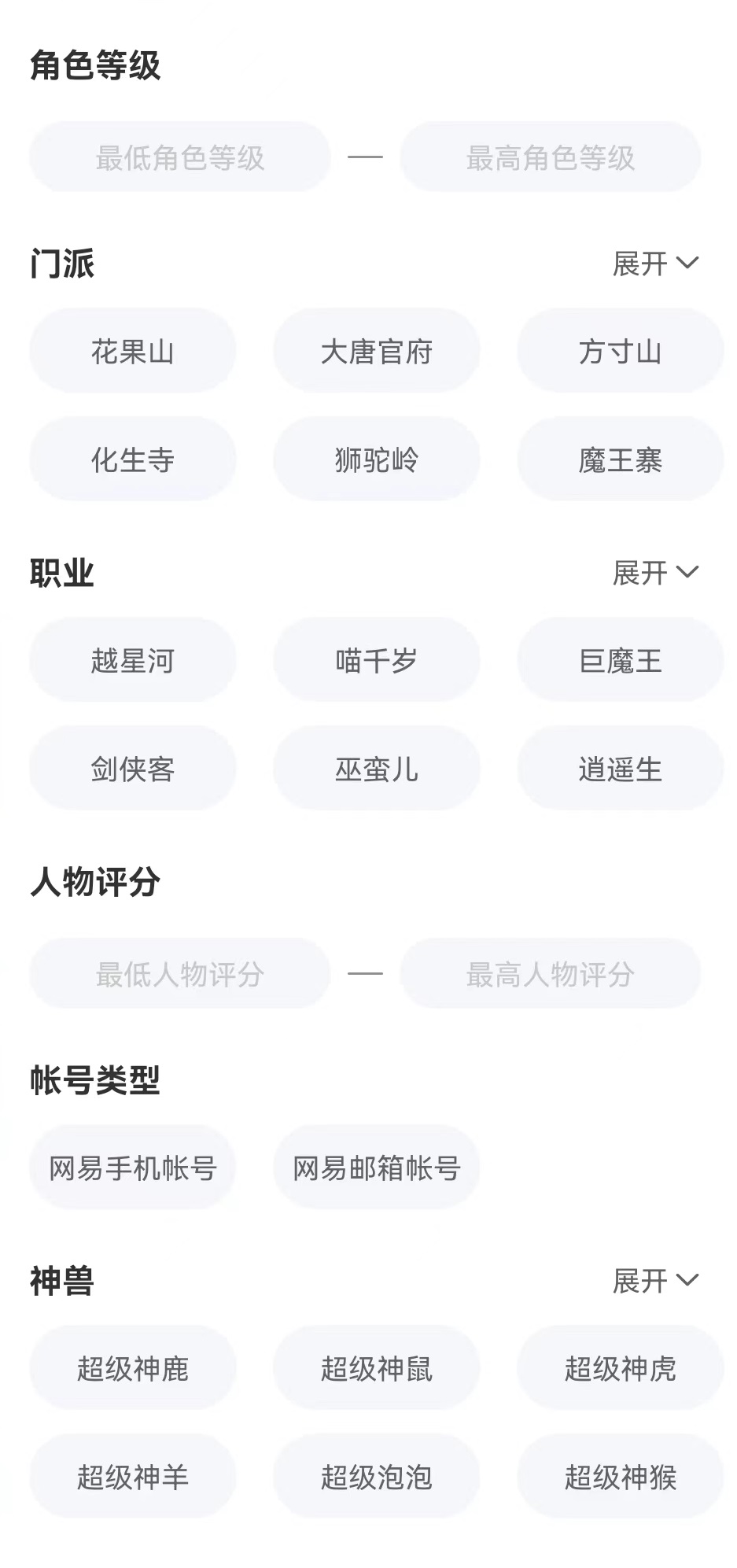Viewport: 737px width, 1568px height.
Task: Select the 喵千岁 chip
Action: pos(376,660)
